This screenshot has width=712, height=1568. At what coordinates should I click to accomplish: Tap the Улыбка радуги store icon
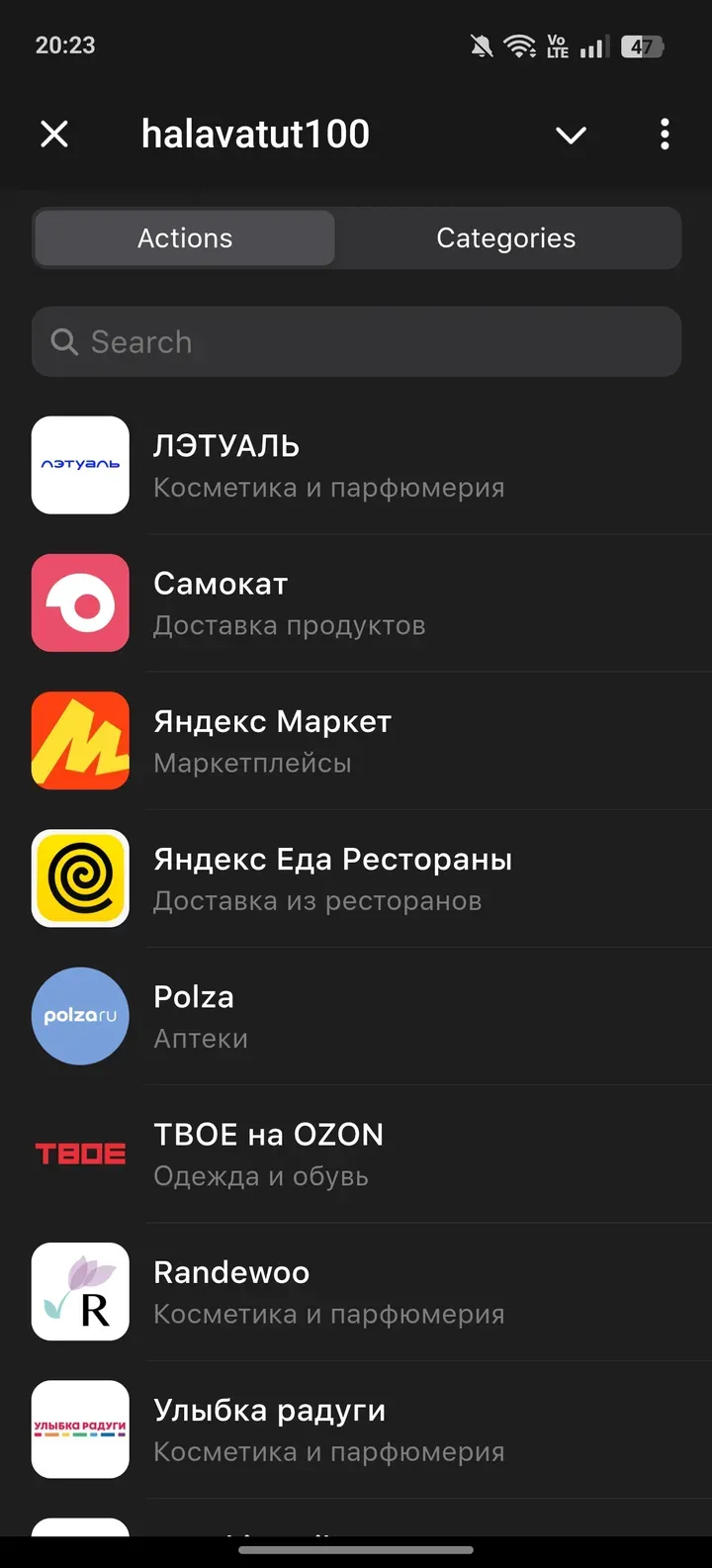click(x=80, y=1430)
